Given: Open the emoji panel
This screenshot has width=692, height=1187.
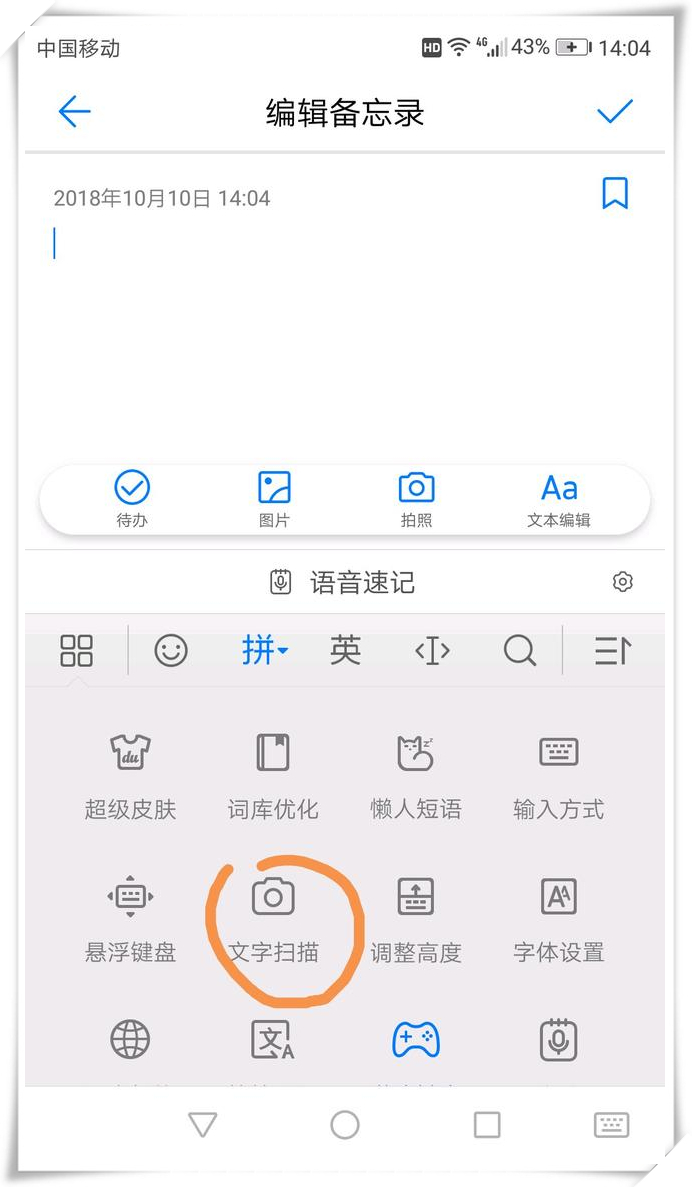Looking at the screenshot, I should click(171, 651).
